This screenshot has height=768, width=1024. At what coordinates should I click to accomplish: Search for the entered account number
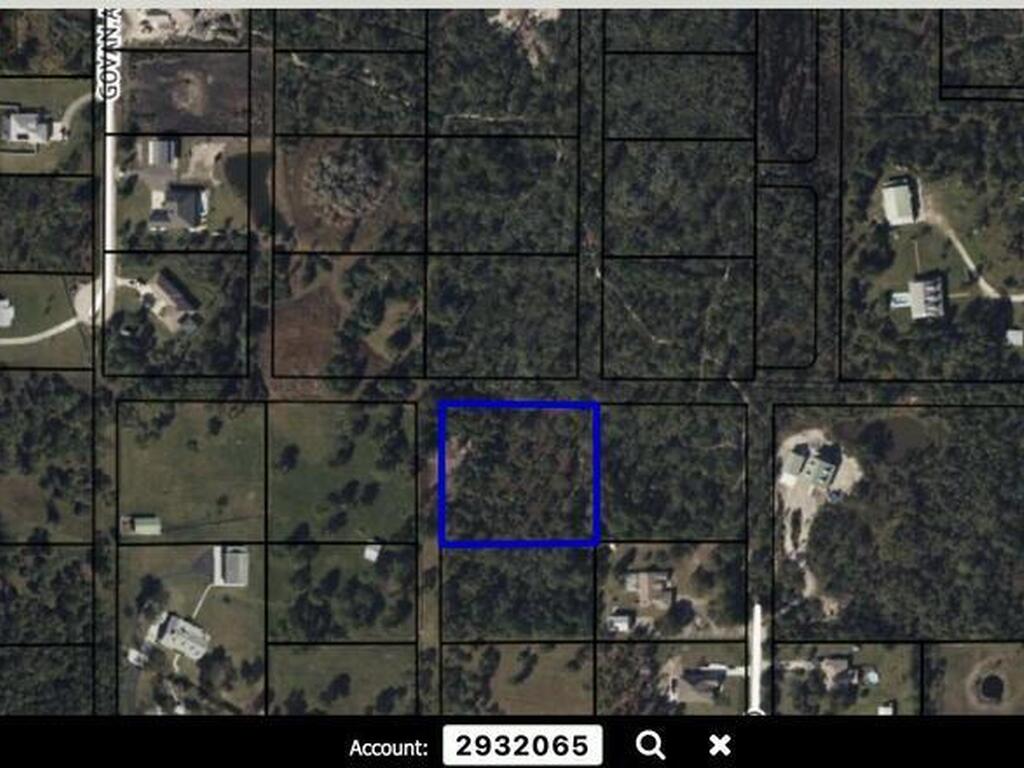[650, 745]
